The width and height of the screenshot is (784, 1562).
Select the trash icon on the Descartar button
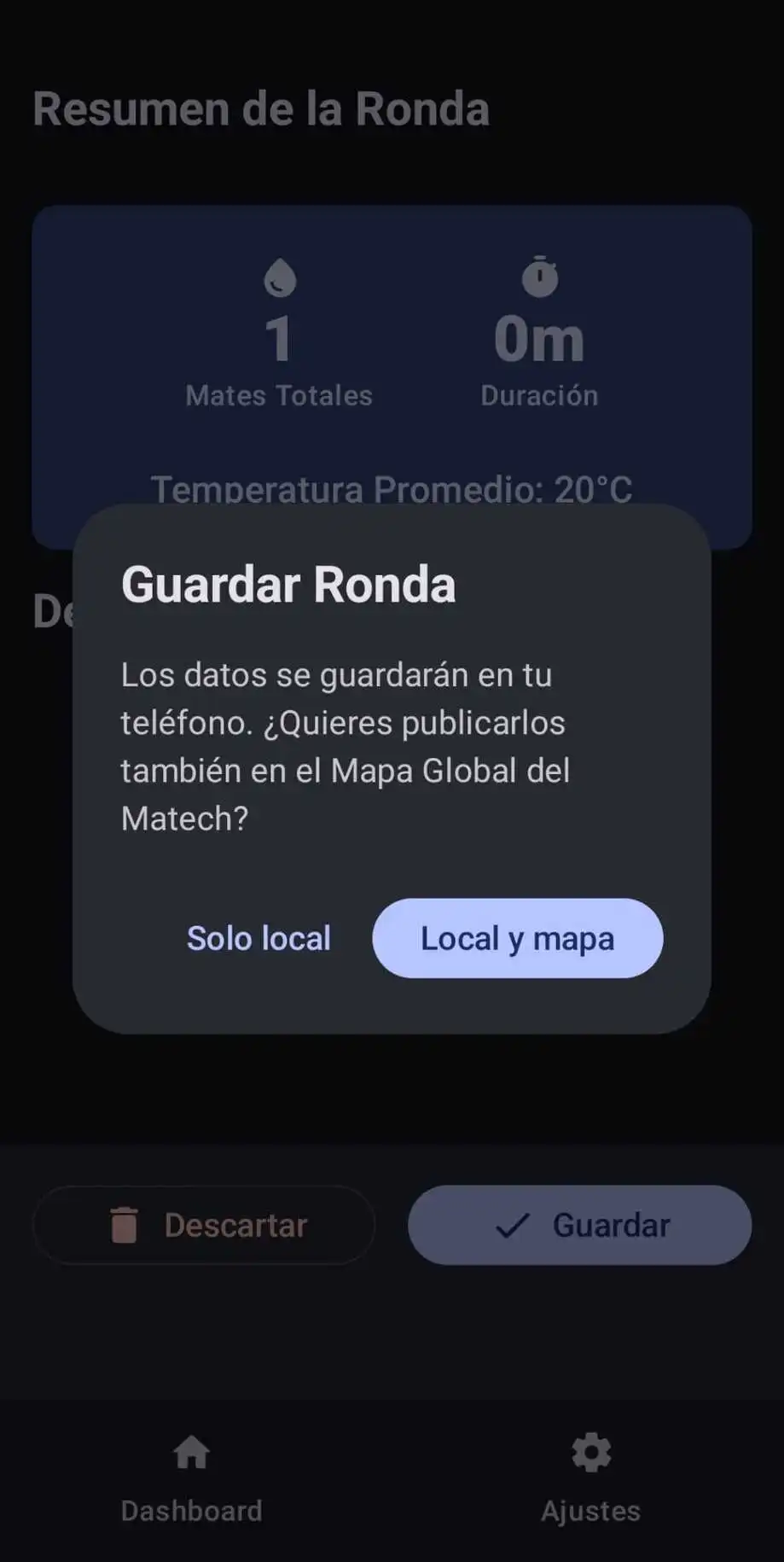(x=125, y=1225)
